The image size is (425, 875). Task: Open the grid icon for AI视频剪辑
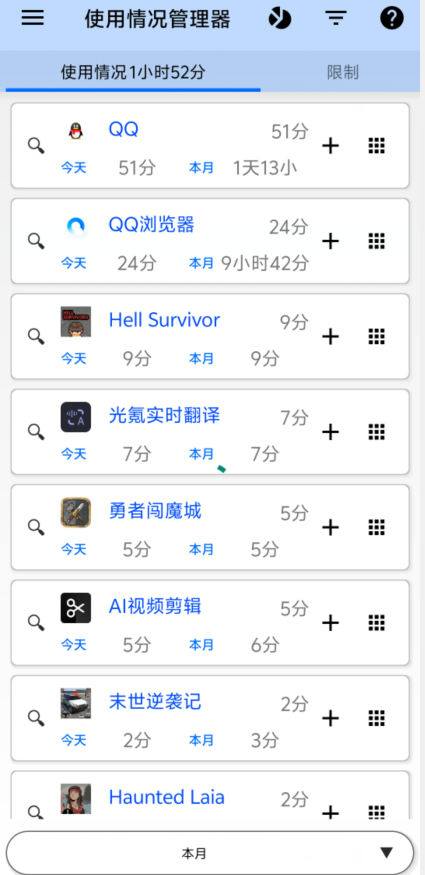[377, 623]
